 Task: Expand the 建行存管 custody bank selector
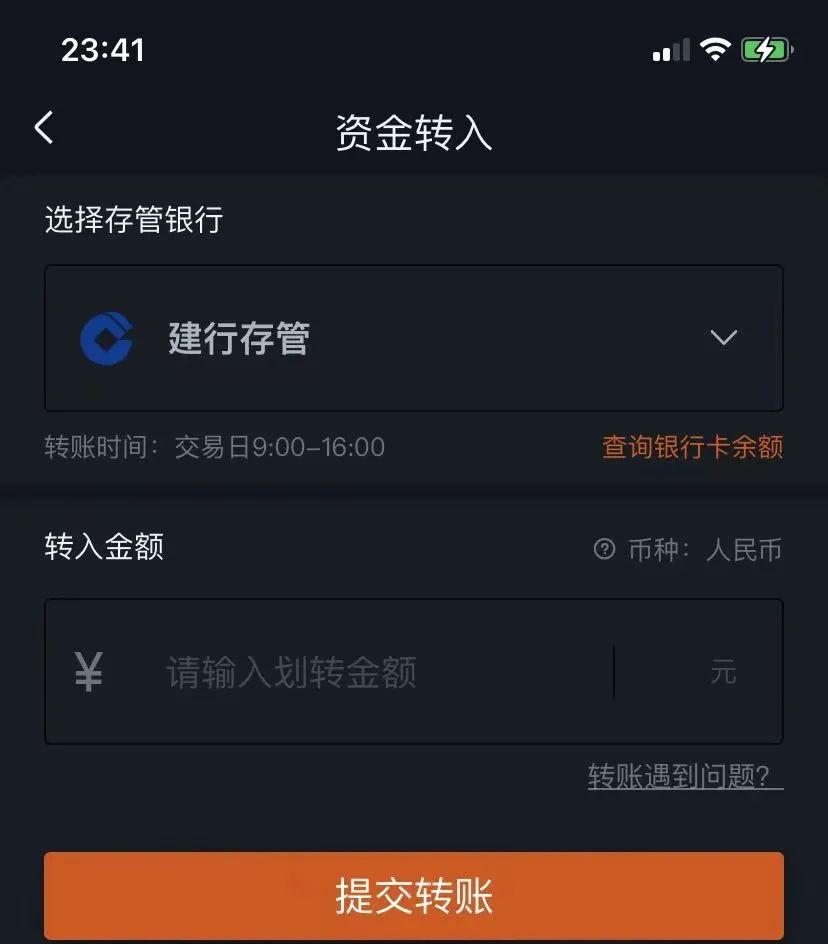240,338
